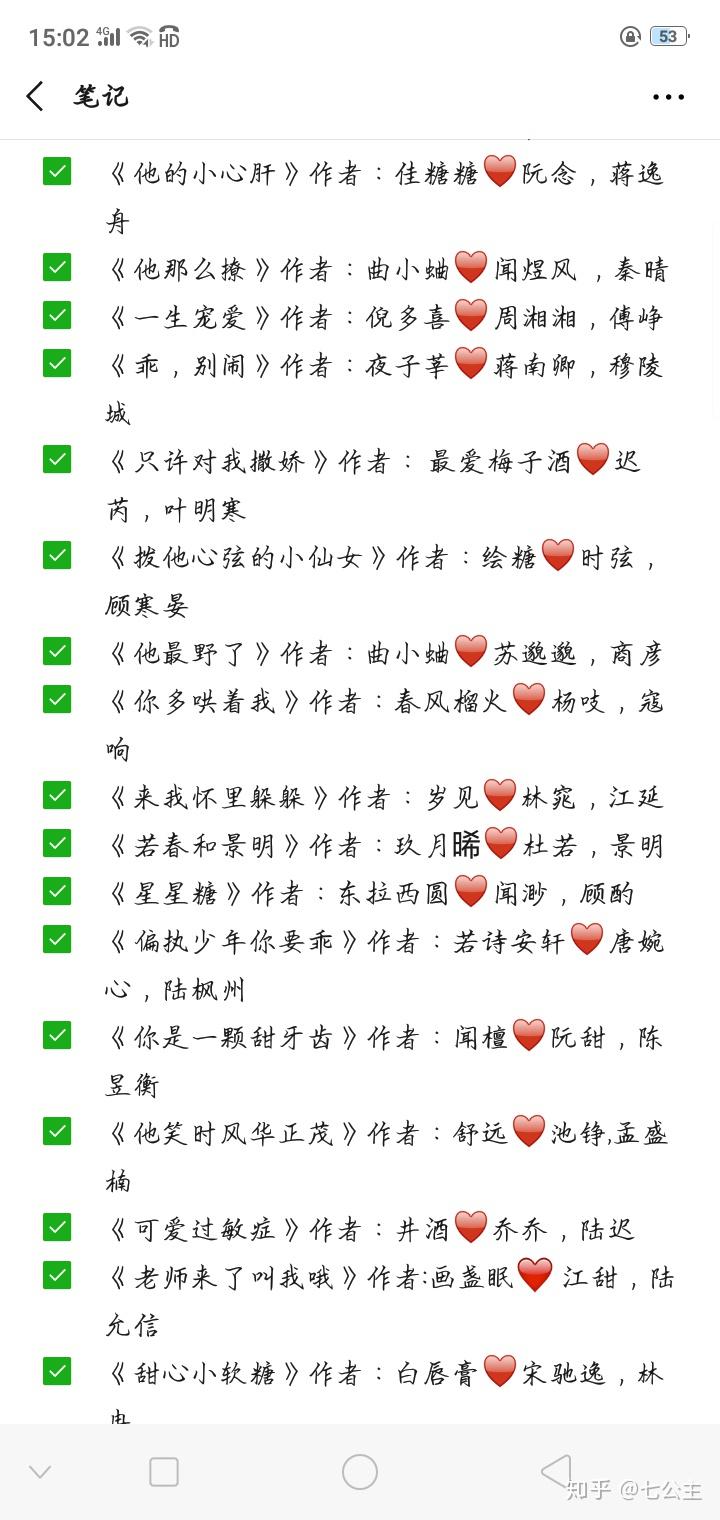The image size is (720, 1520).
Task: Go back from the 笔记 screen
Action: [35, 97]
